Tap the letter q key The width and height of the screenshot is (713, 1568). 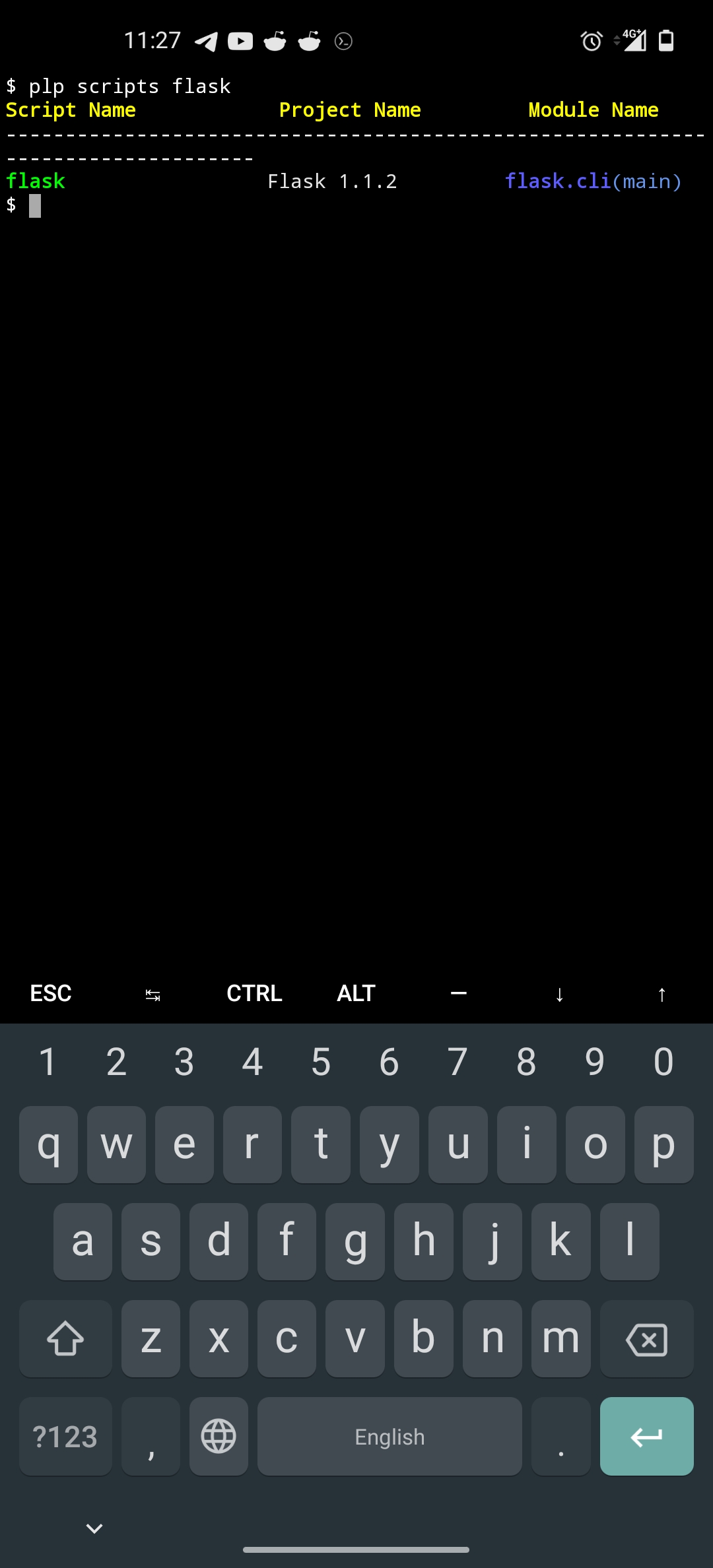coord(48,1144)
